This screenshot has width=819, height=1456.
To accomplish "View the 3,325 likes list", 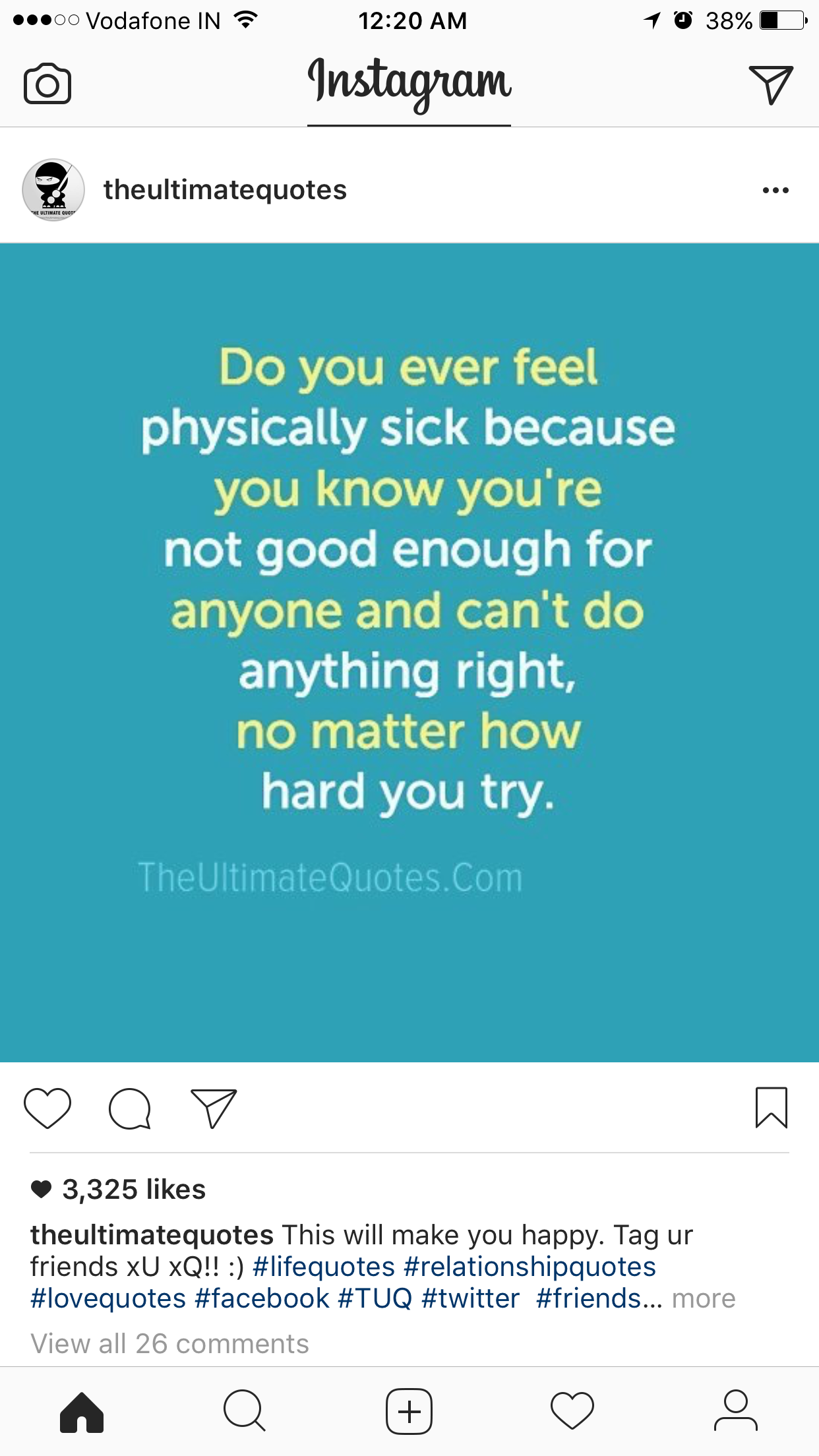I will coord(134,1190).
